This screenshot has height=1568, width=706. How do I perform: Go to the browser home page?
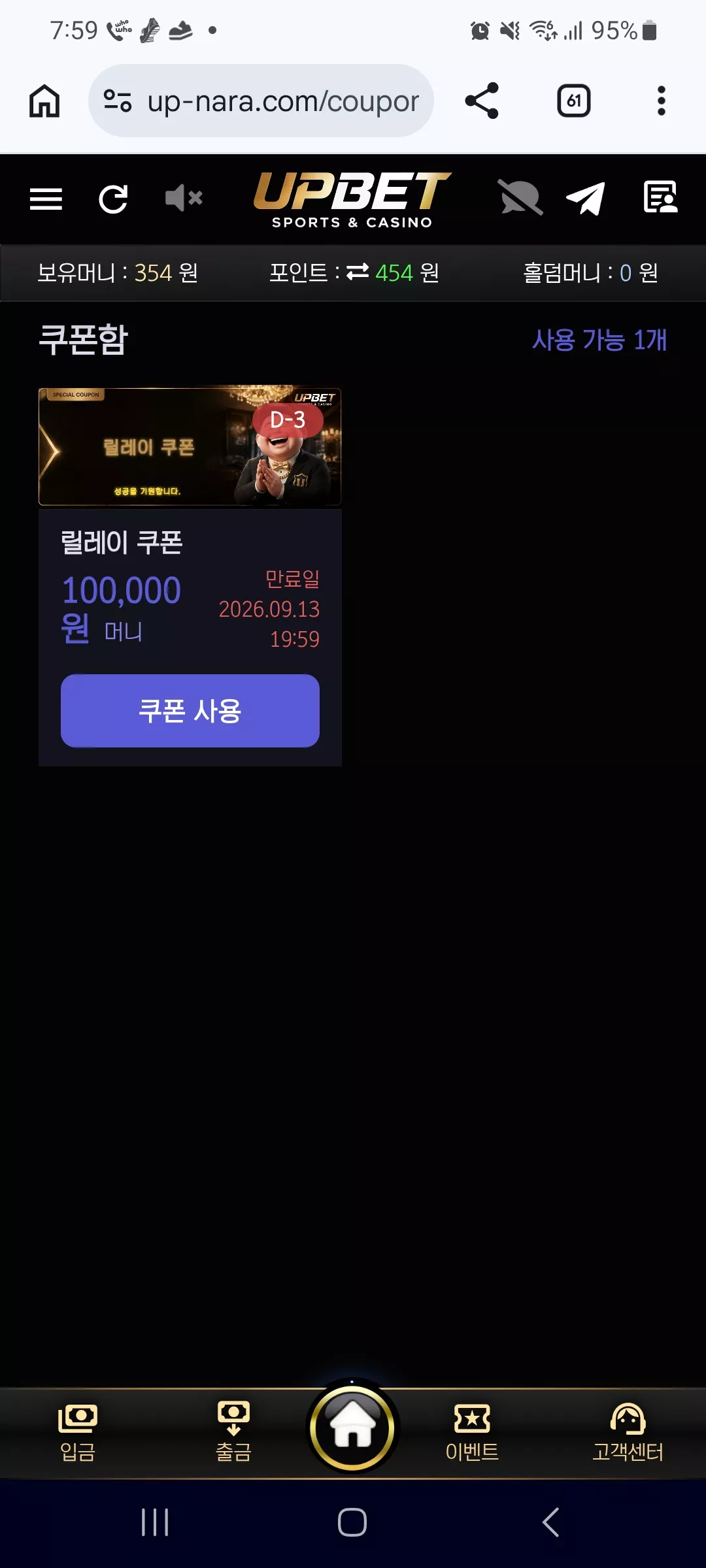point(44,101)
